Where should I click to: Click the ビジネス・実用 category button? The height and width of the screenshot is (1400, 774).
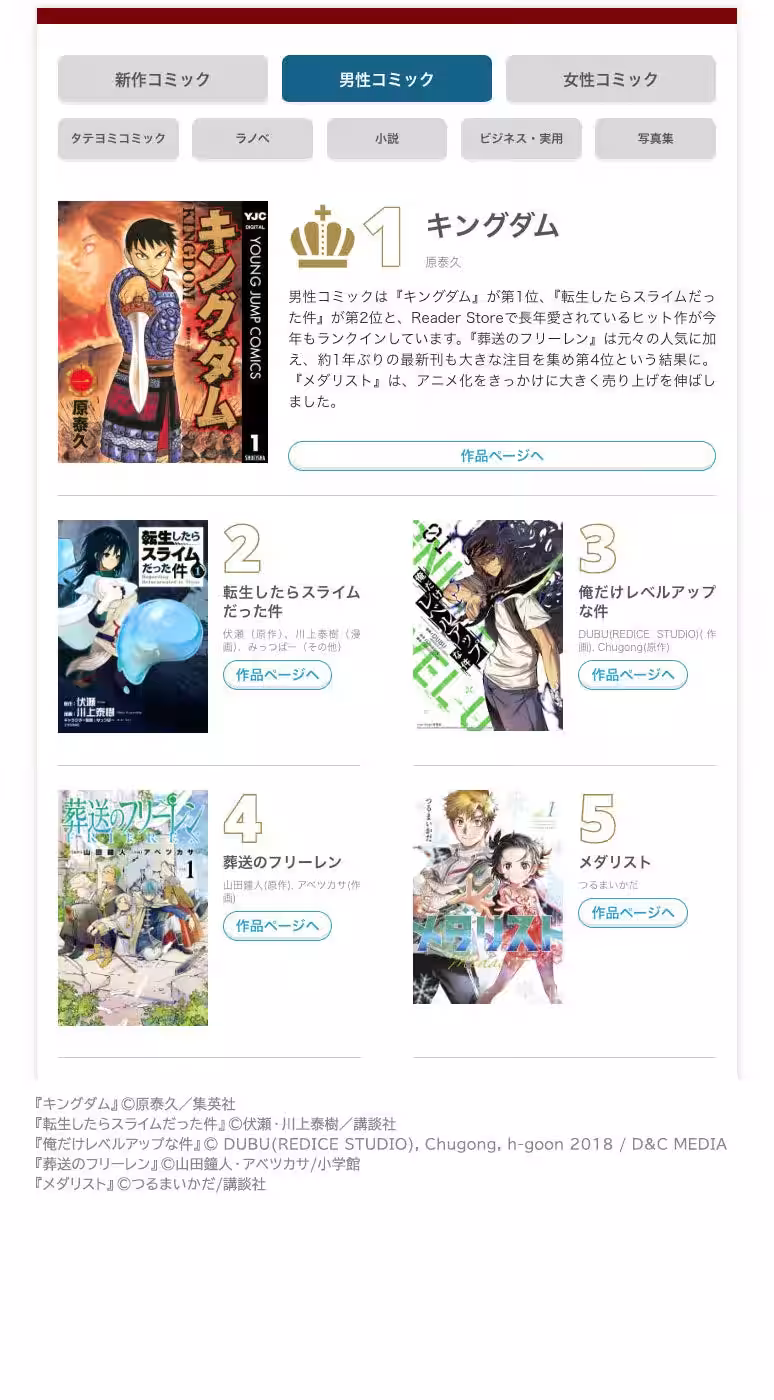(x=521, y=139)
